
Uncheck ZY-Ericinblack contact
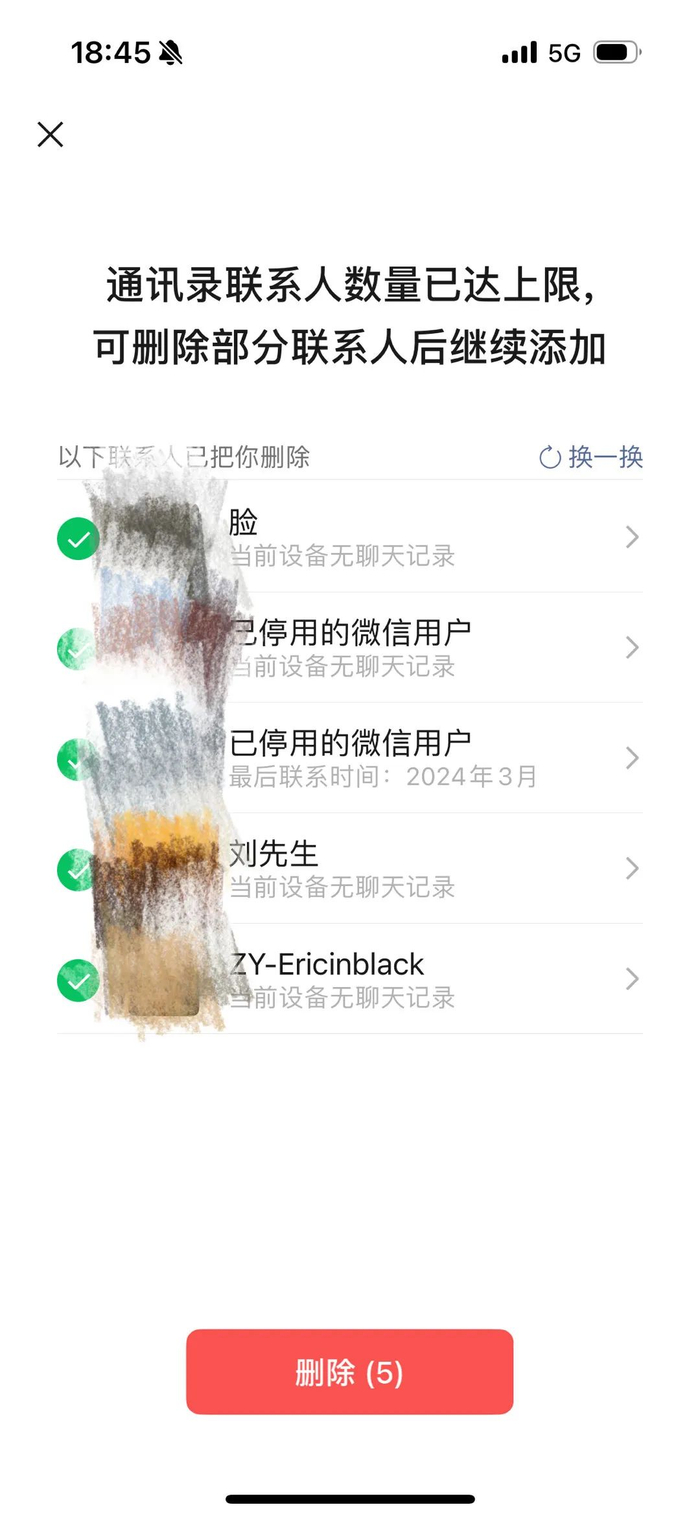click(78, 980)
